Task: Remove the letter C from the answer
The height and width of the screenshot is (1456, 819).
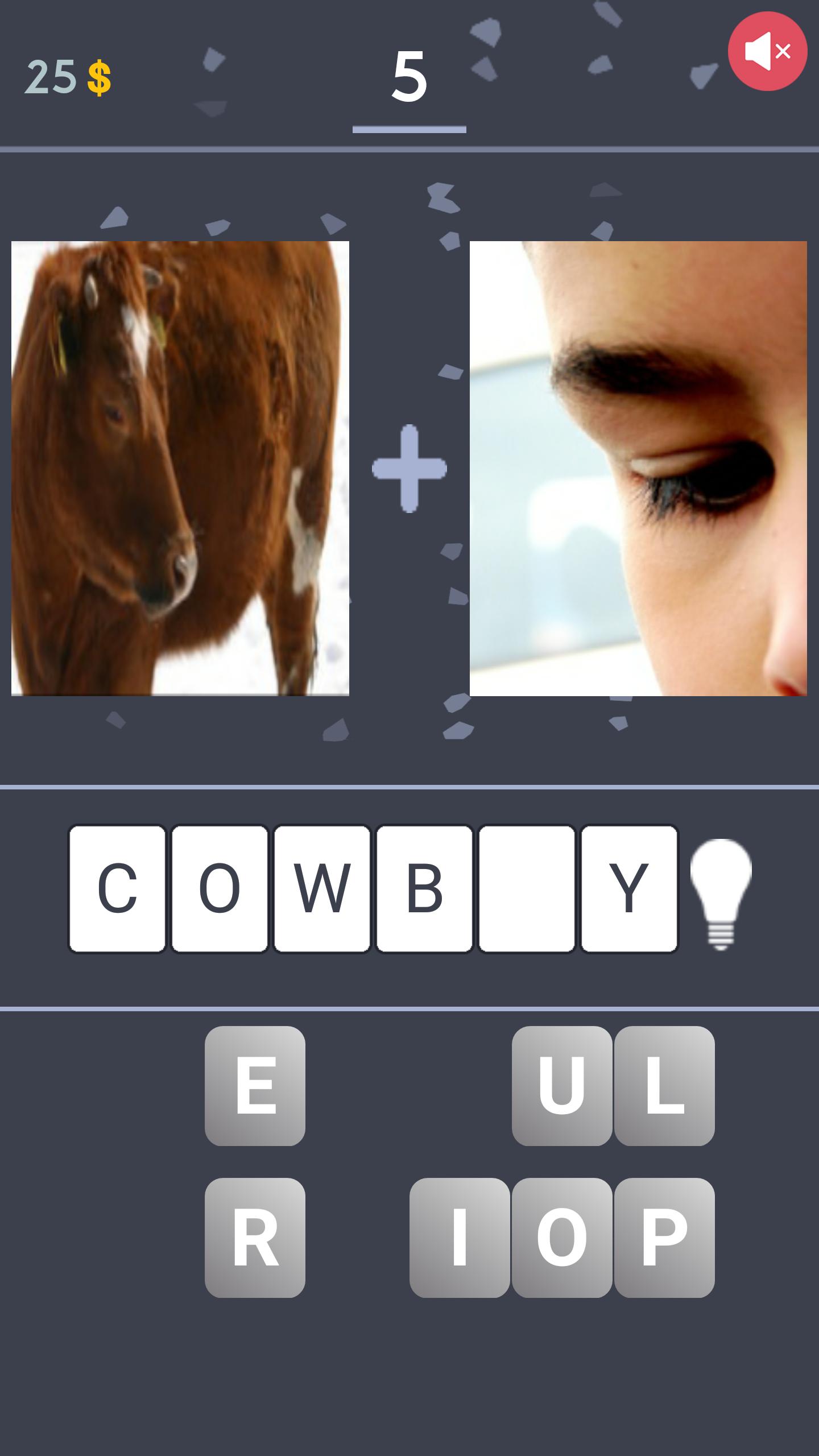Action: (117, 888)
